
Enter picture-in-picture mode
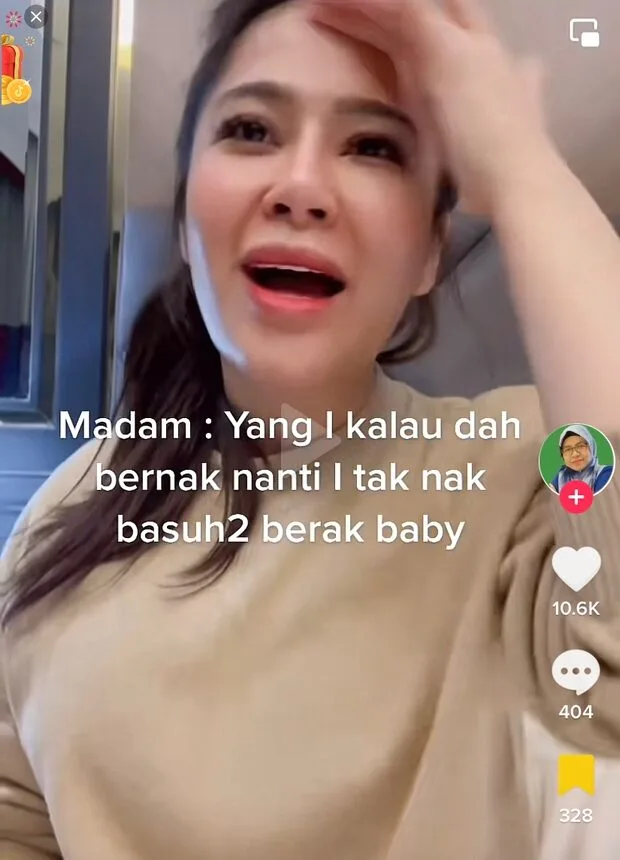(x=584, y=33)
